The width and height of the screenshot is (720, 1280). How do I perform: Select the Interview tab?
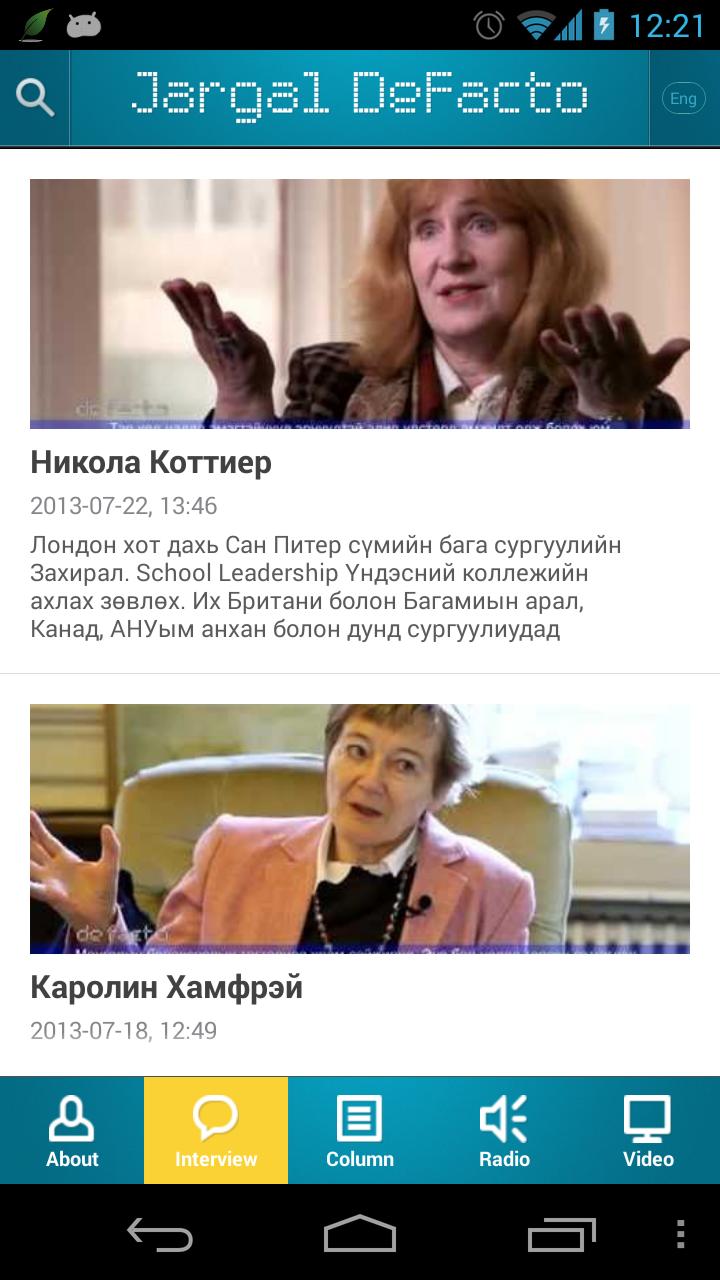click(x=216, y=1131)
